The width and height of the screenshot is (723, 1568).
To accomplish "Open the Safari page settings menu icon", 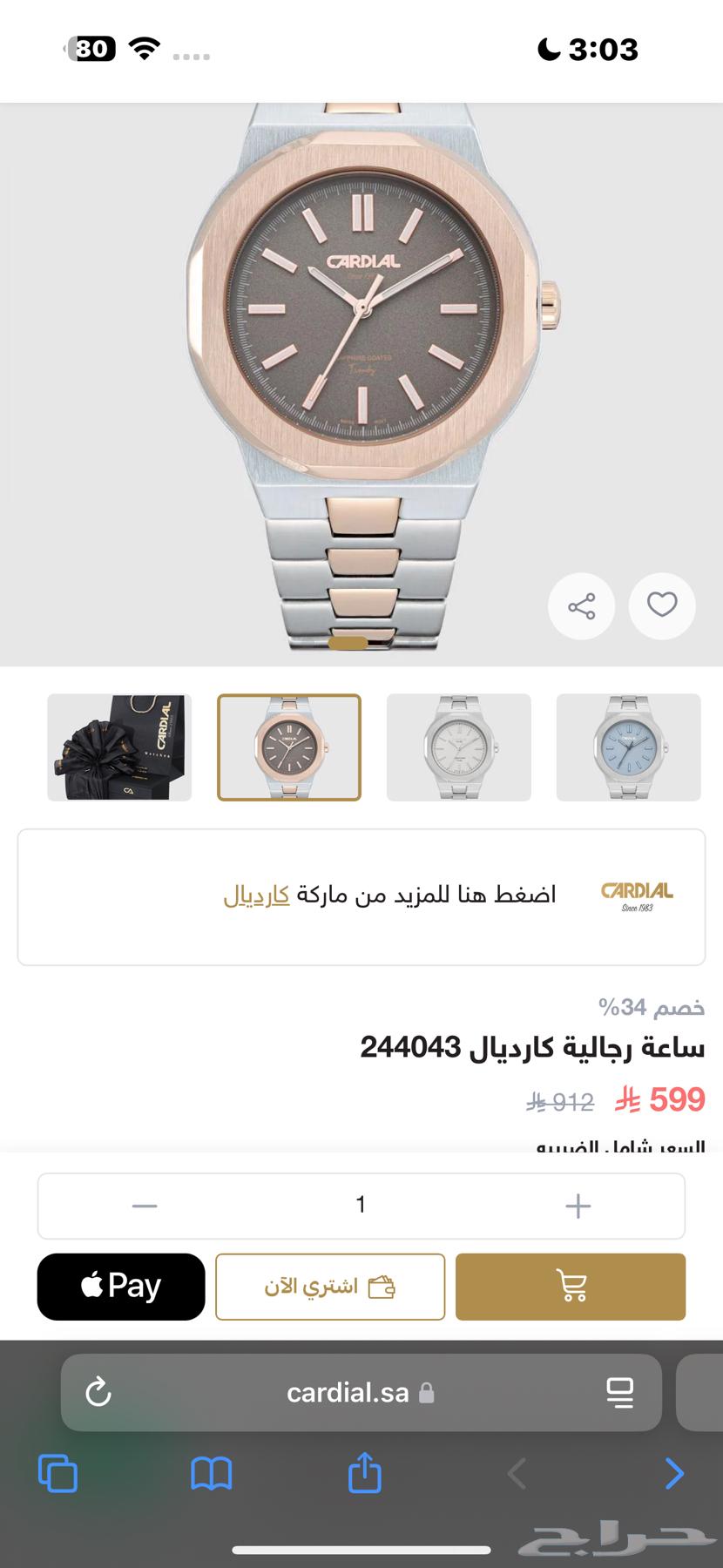I will coord(620,1392).
